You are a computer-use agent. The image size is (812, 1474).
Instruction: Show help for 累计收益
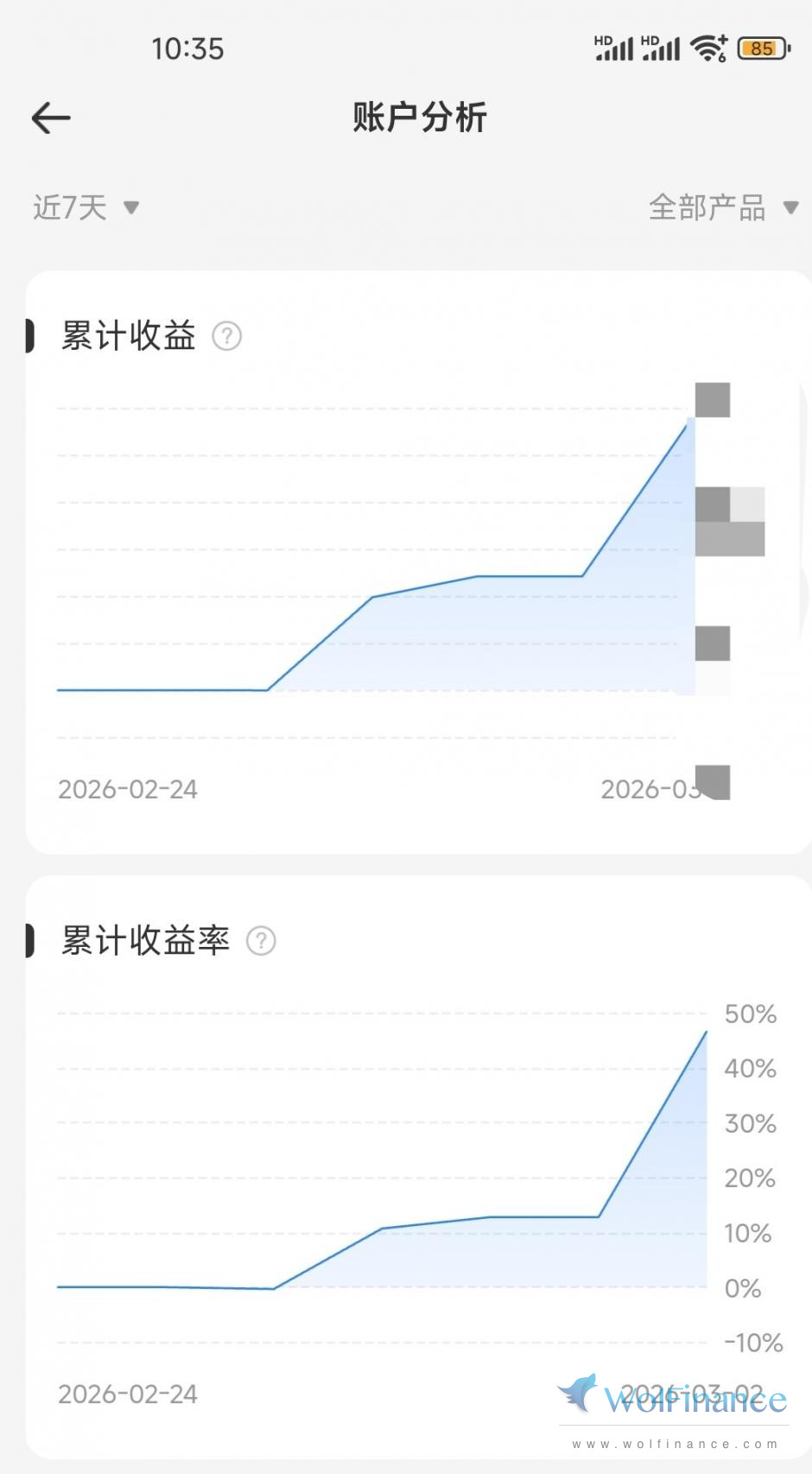pyautogui.click(x=227, y=336)
